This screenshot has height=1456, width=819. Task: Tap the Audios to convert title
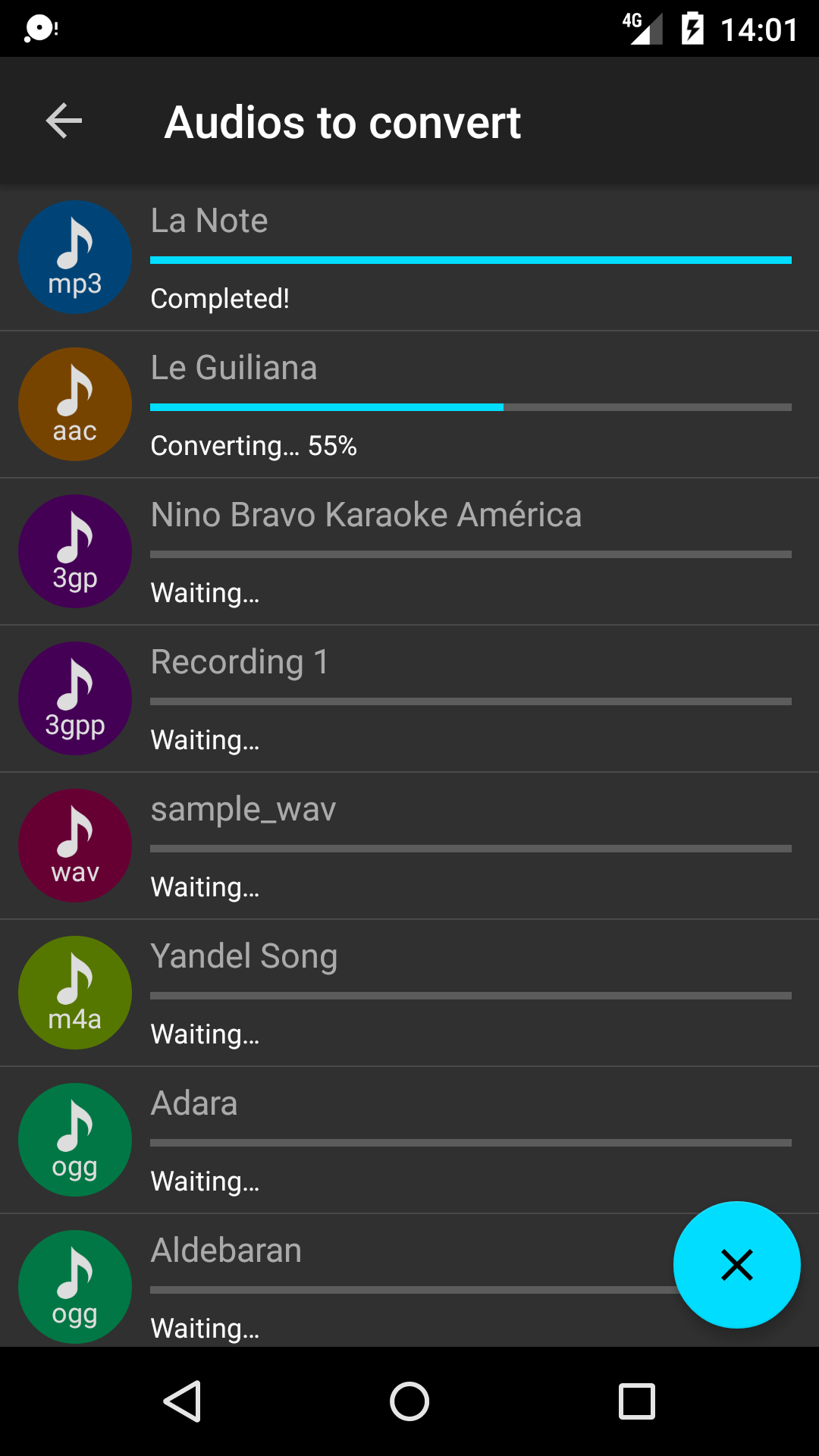[343, 121]
